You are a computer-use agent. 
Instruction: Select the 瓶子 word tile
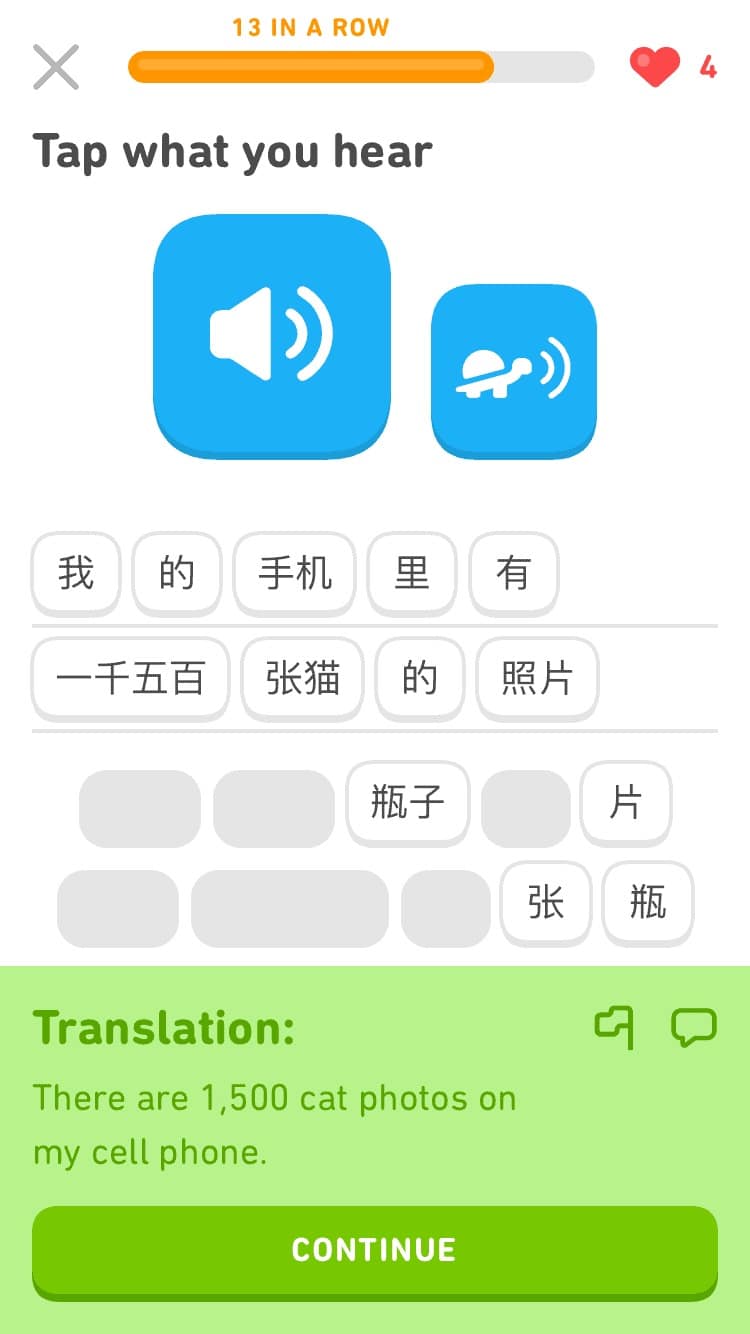pyautogui.click(x=407, y=803)
